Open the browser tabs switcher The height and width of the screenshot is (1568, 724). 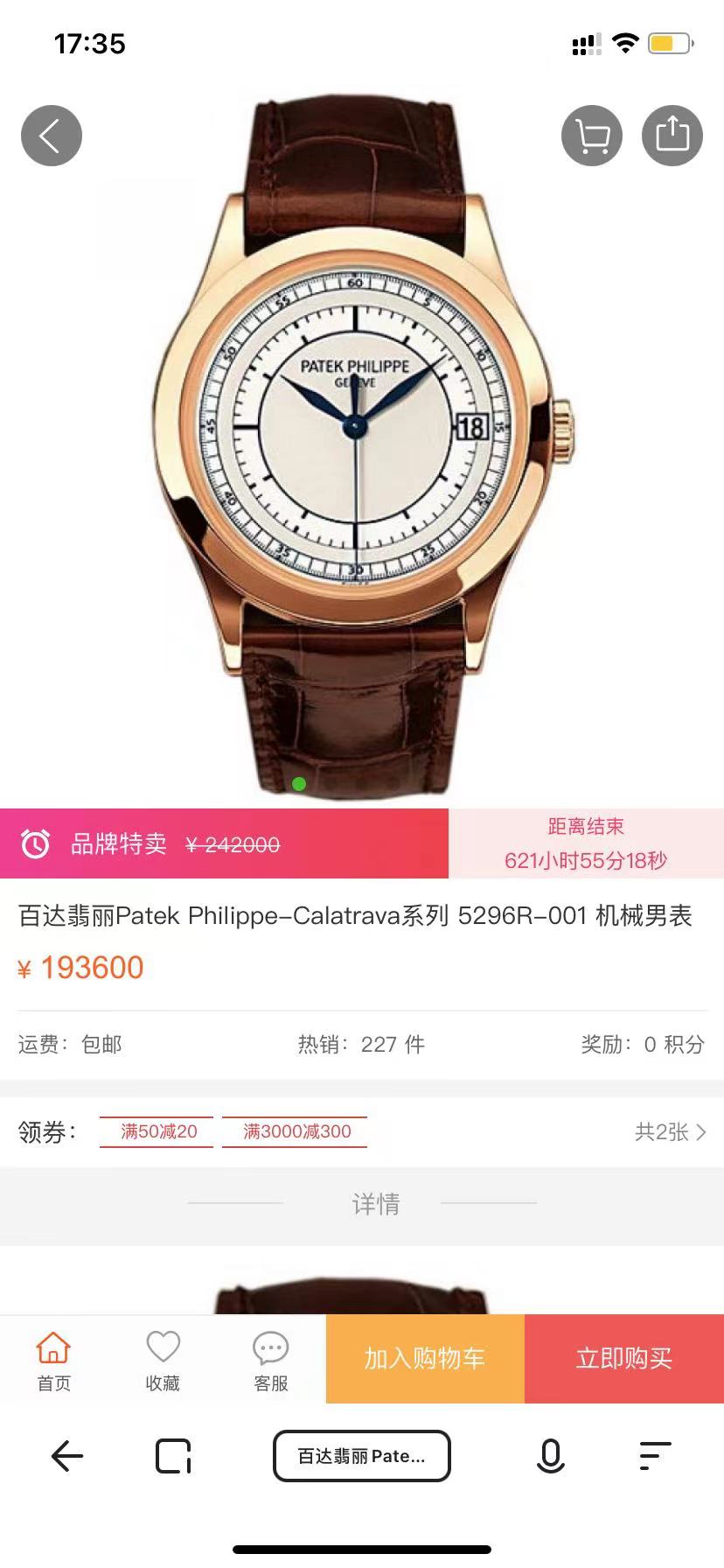click(x=173, y=1456)
